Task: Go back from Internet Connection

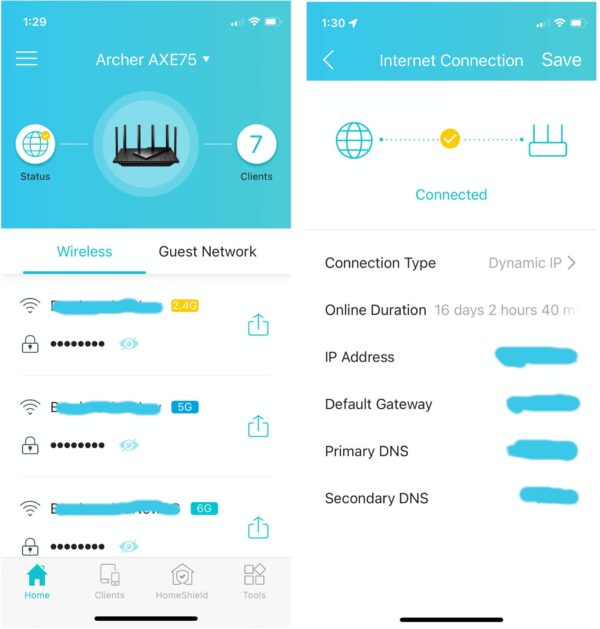Action: coord(328,60)
